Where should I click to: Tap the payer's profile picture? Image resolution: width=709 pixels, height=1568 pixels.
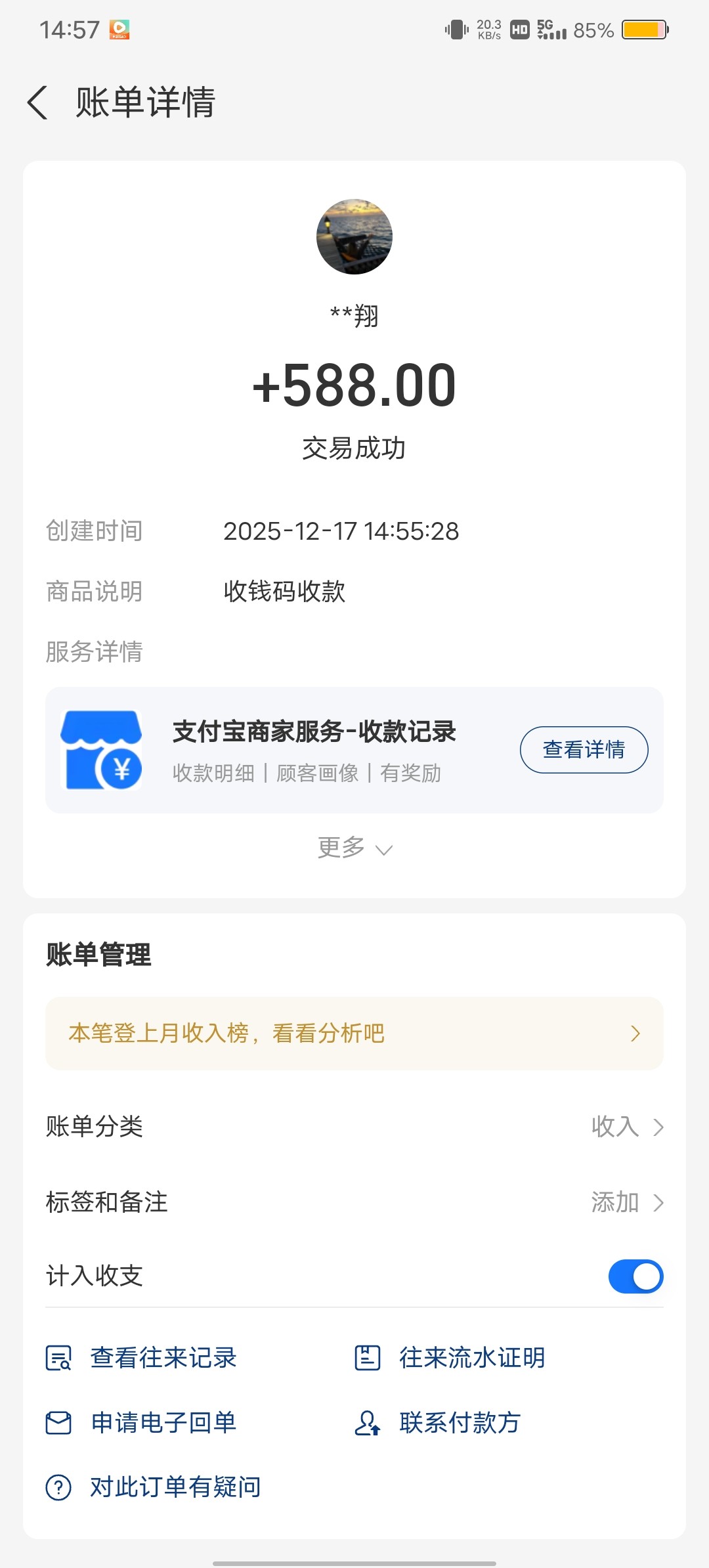coord(354,236)
